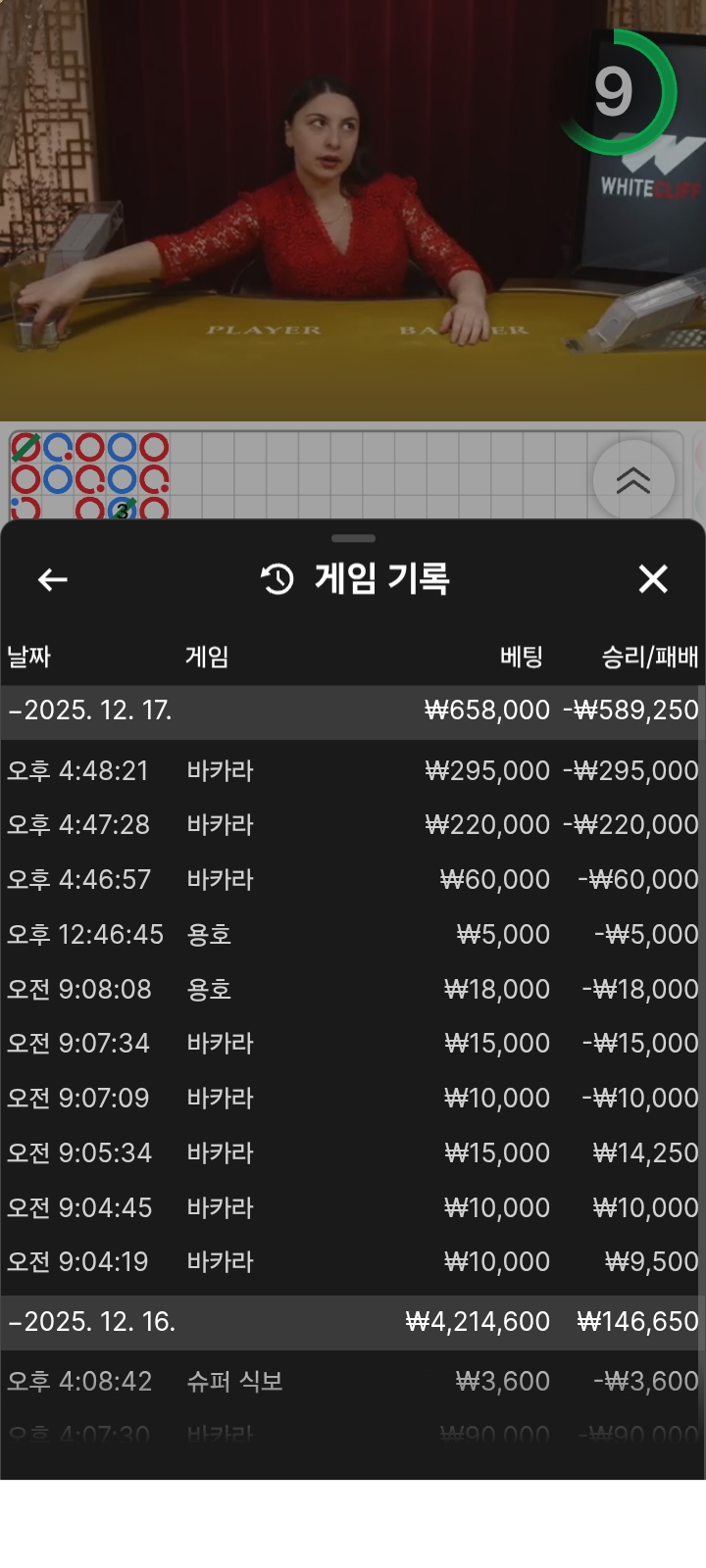Close the game history panel with the X

(x=653, y=579)
